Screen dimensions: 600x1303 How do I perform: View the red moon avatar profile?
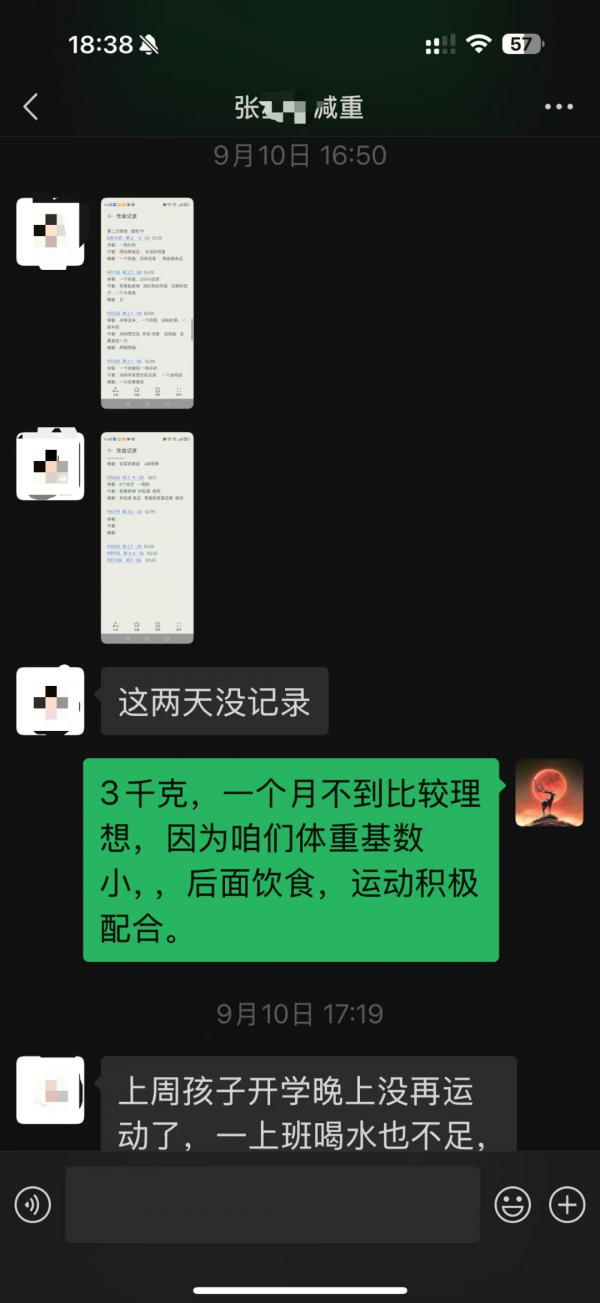coord(549,792)
